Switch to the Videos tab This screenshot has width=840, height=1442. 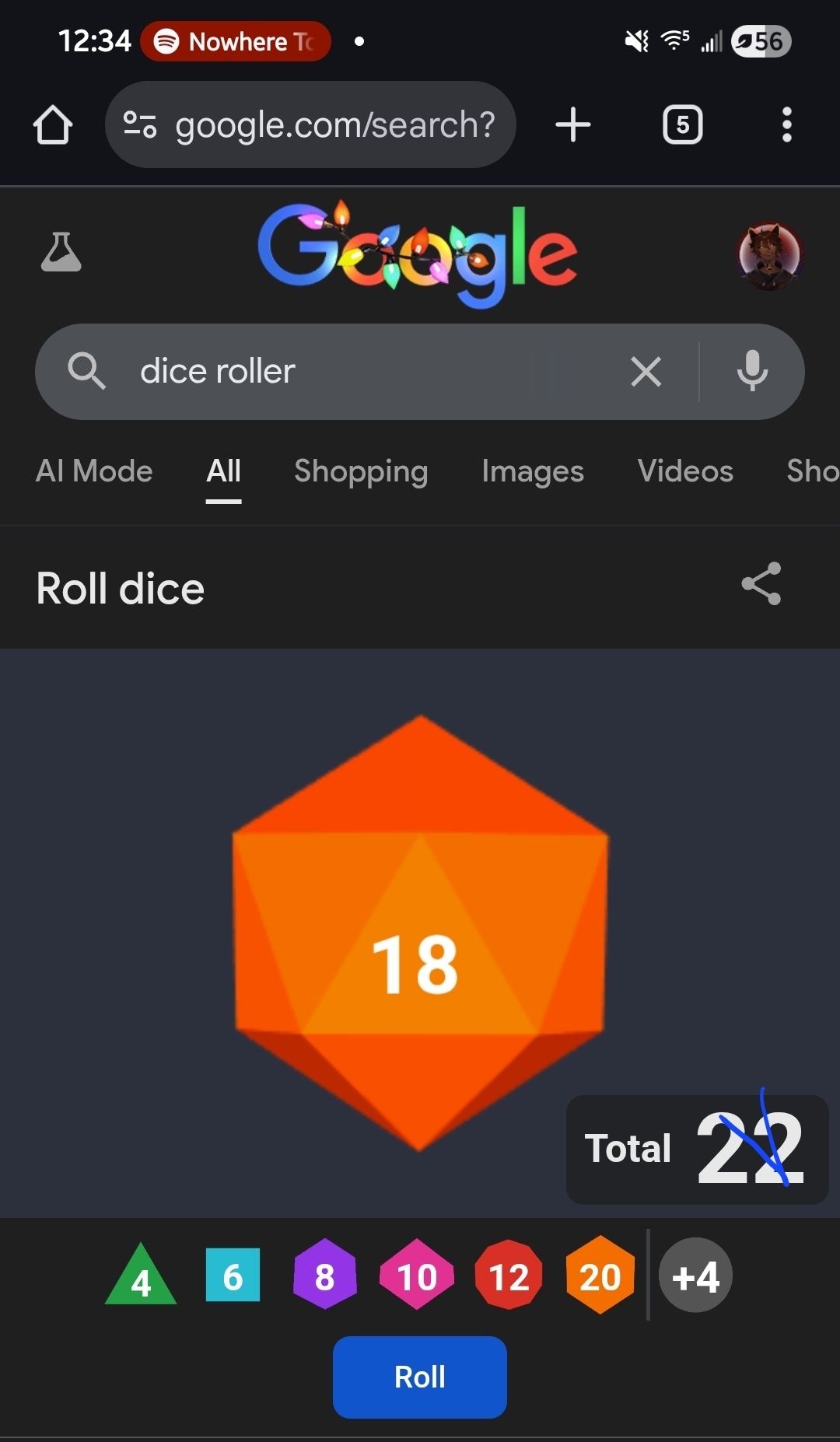coord(685,471)
